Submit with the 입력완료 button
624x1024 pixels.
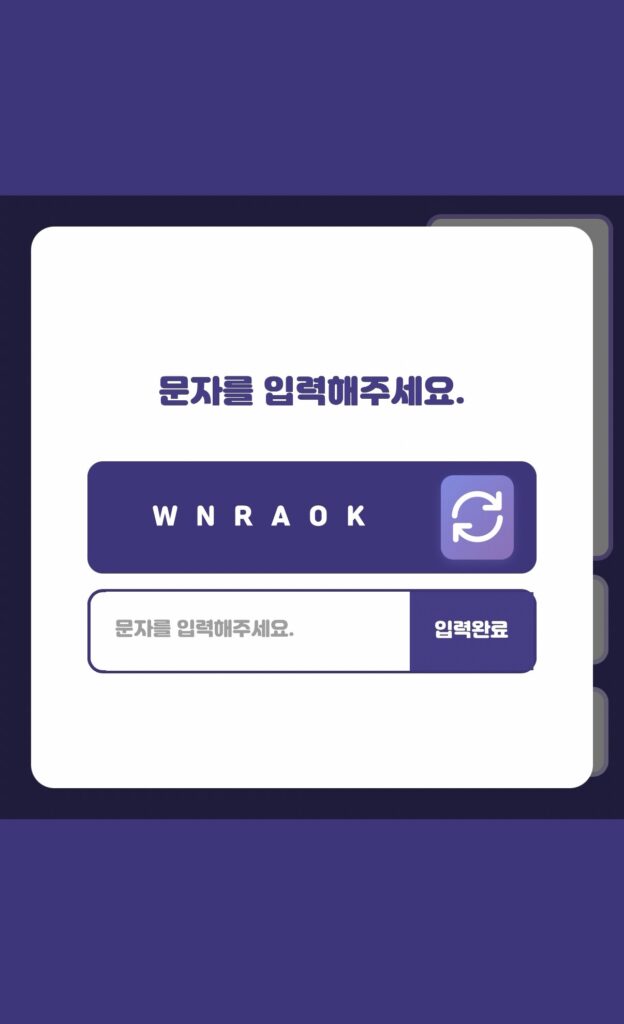click(x=472, y=630)
